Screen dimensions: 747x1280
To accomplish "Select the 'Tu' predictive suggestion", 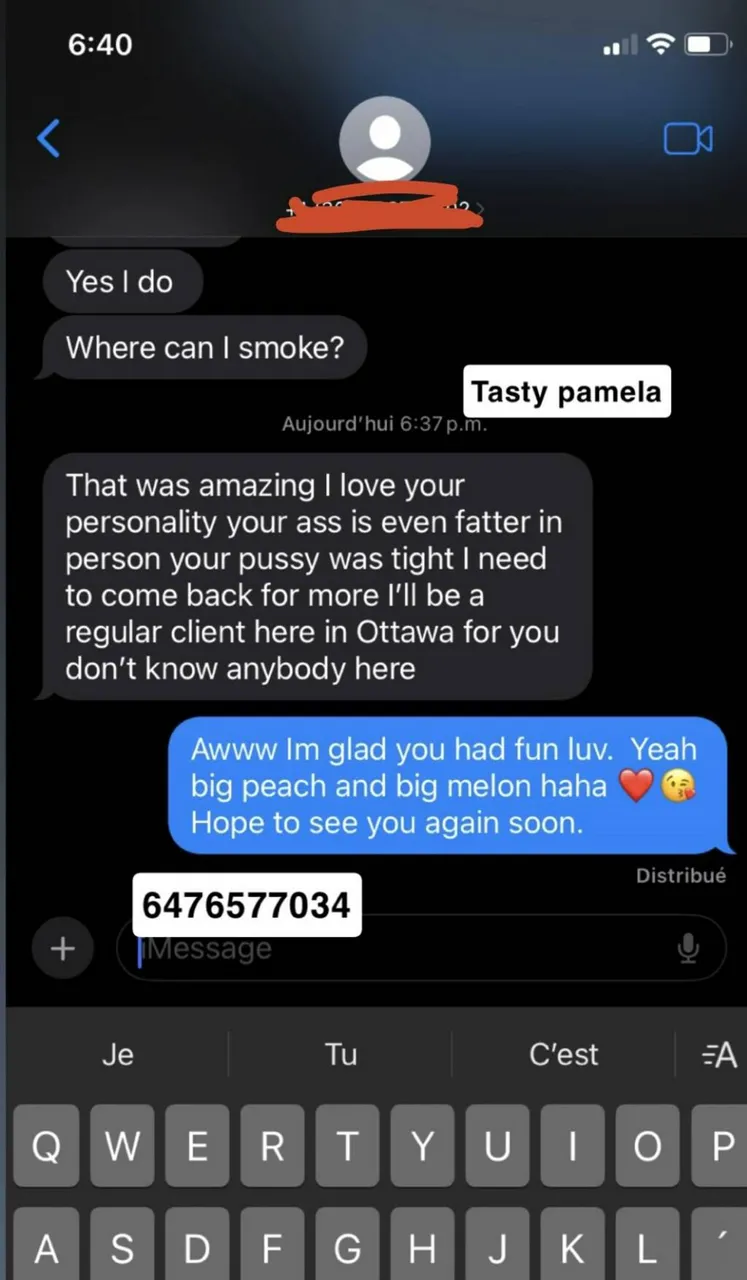I will (x=341, y=1054).
